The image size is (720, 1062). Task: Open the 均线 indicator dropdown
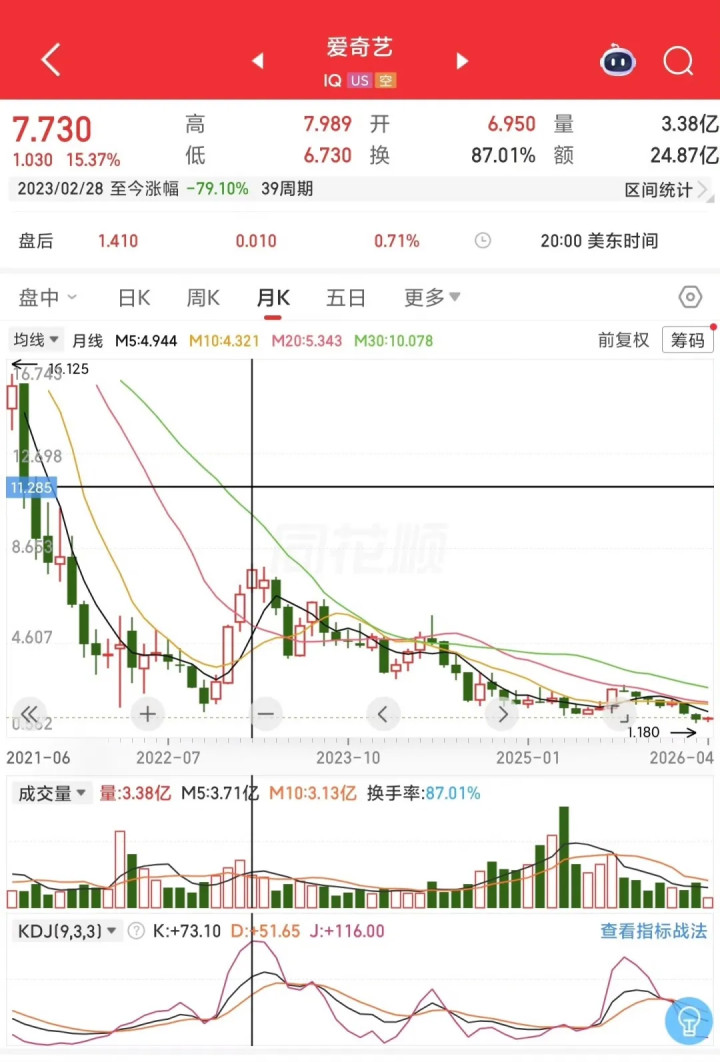coord(36,339)
